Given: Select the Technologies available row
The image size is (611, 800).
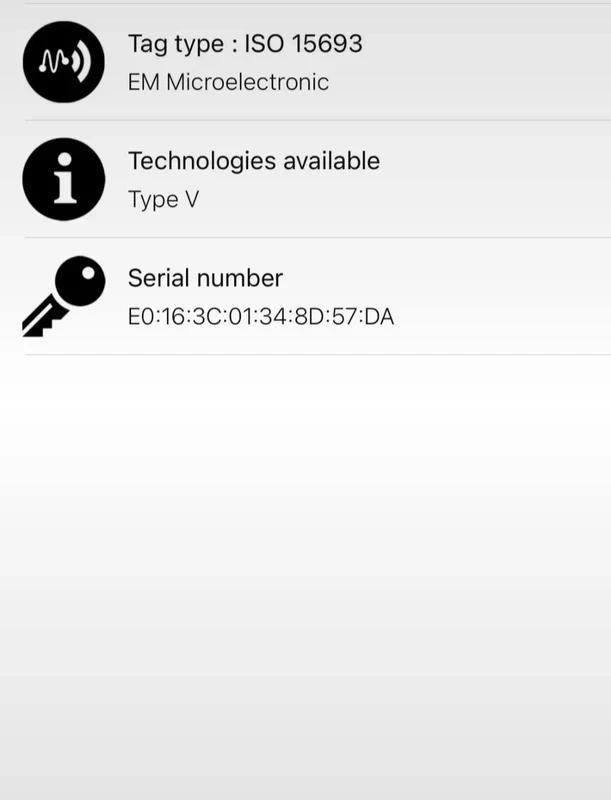Looking at the screenshot, I should click(305, 179).
